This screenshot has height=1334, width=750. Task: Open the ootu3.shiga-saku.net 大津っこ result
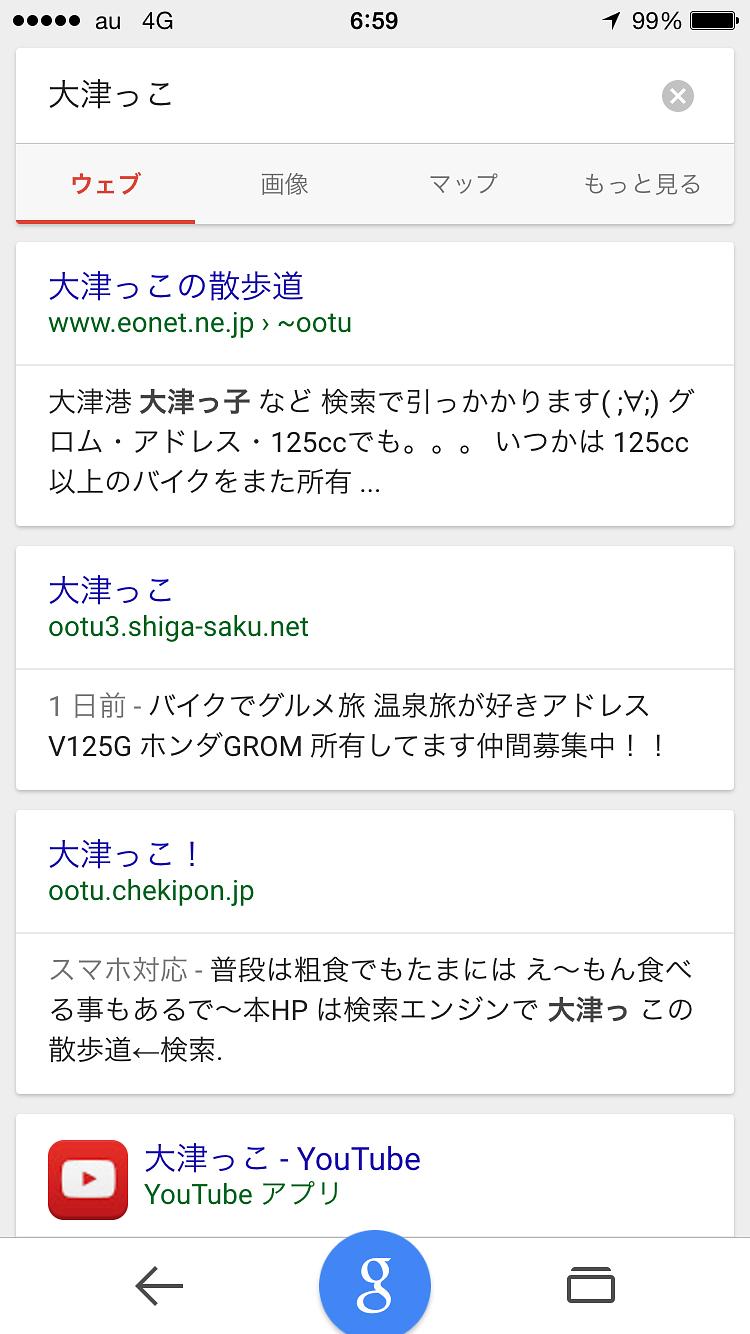coord(111,591)
